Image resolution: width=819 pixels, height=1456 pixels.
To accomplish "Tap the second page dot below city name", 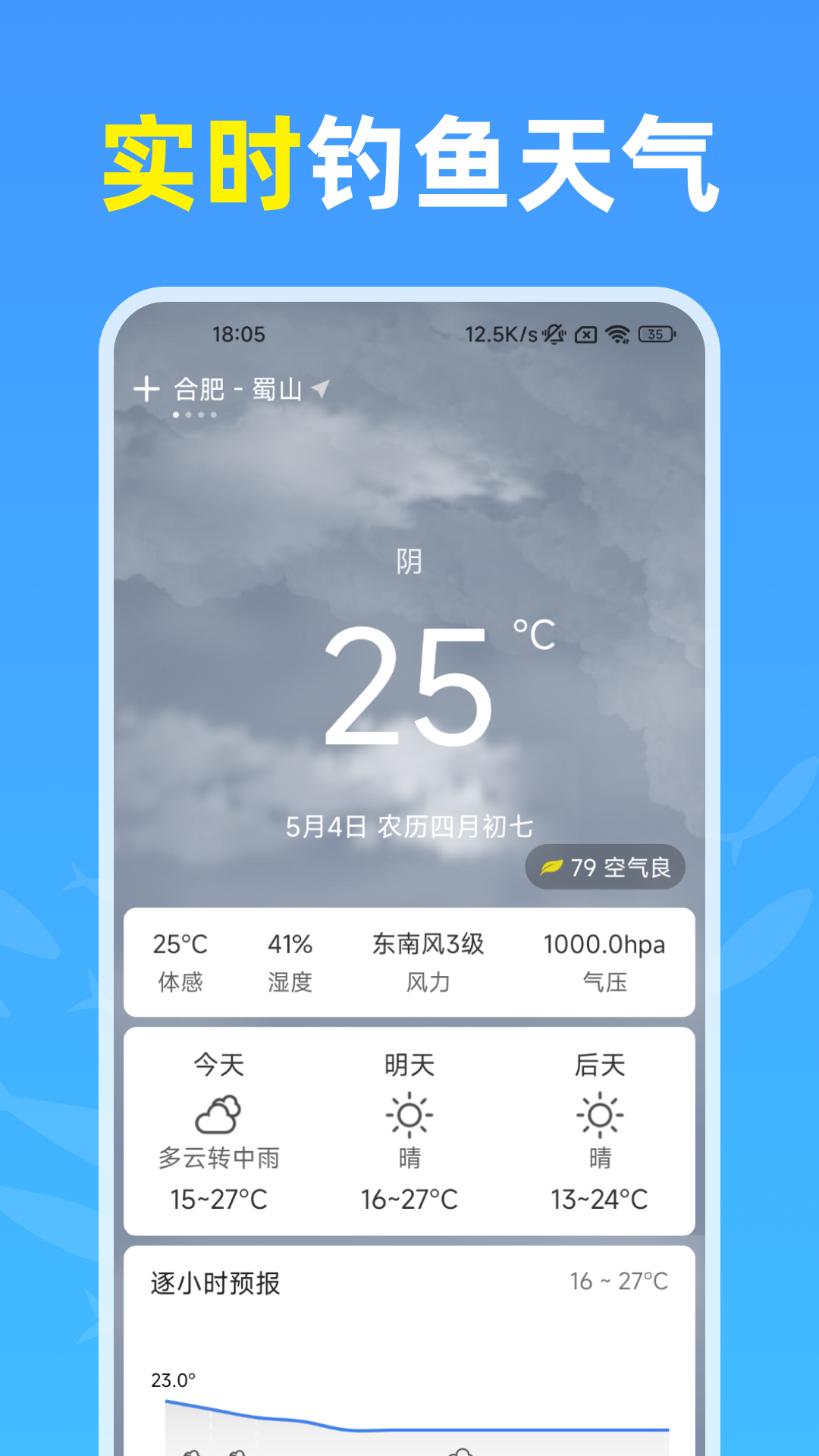I will (x=190, y=414).
